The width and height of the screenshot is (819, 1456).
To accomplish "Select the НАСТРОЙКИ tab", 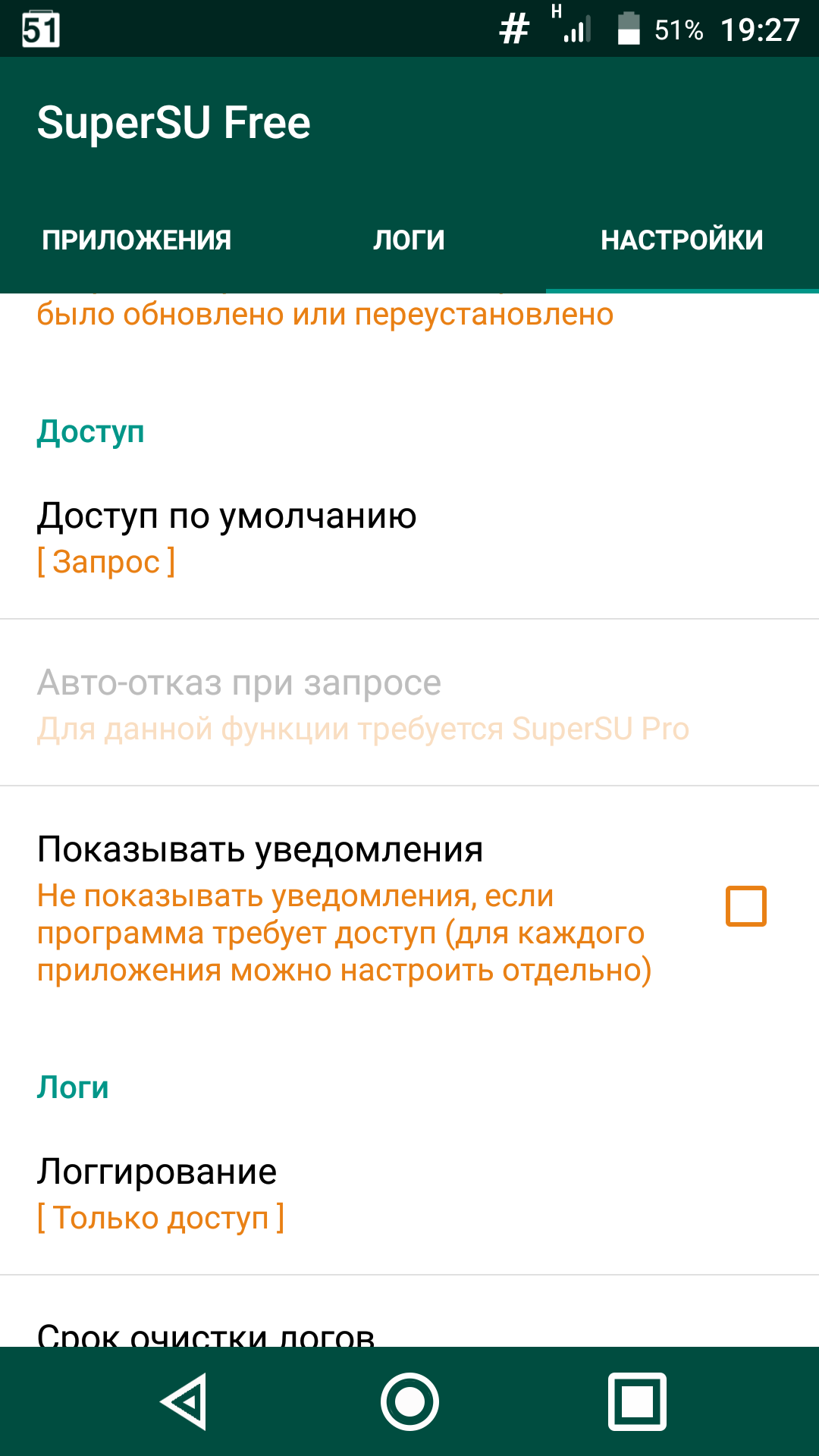I will point(682,240).
